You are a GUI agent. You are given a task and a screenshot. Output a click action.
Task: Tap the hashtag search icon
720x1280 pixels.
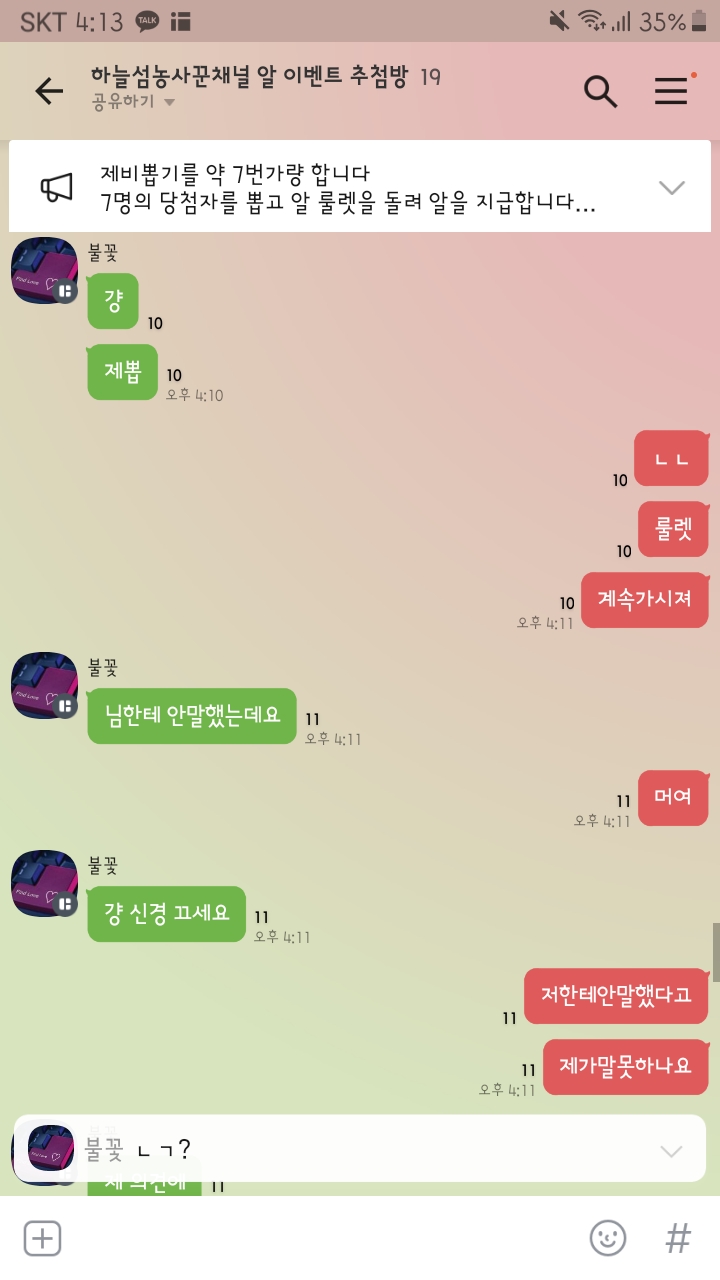[x=678, y=1238]
